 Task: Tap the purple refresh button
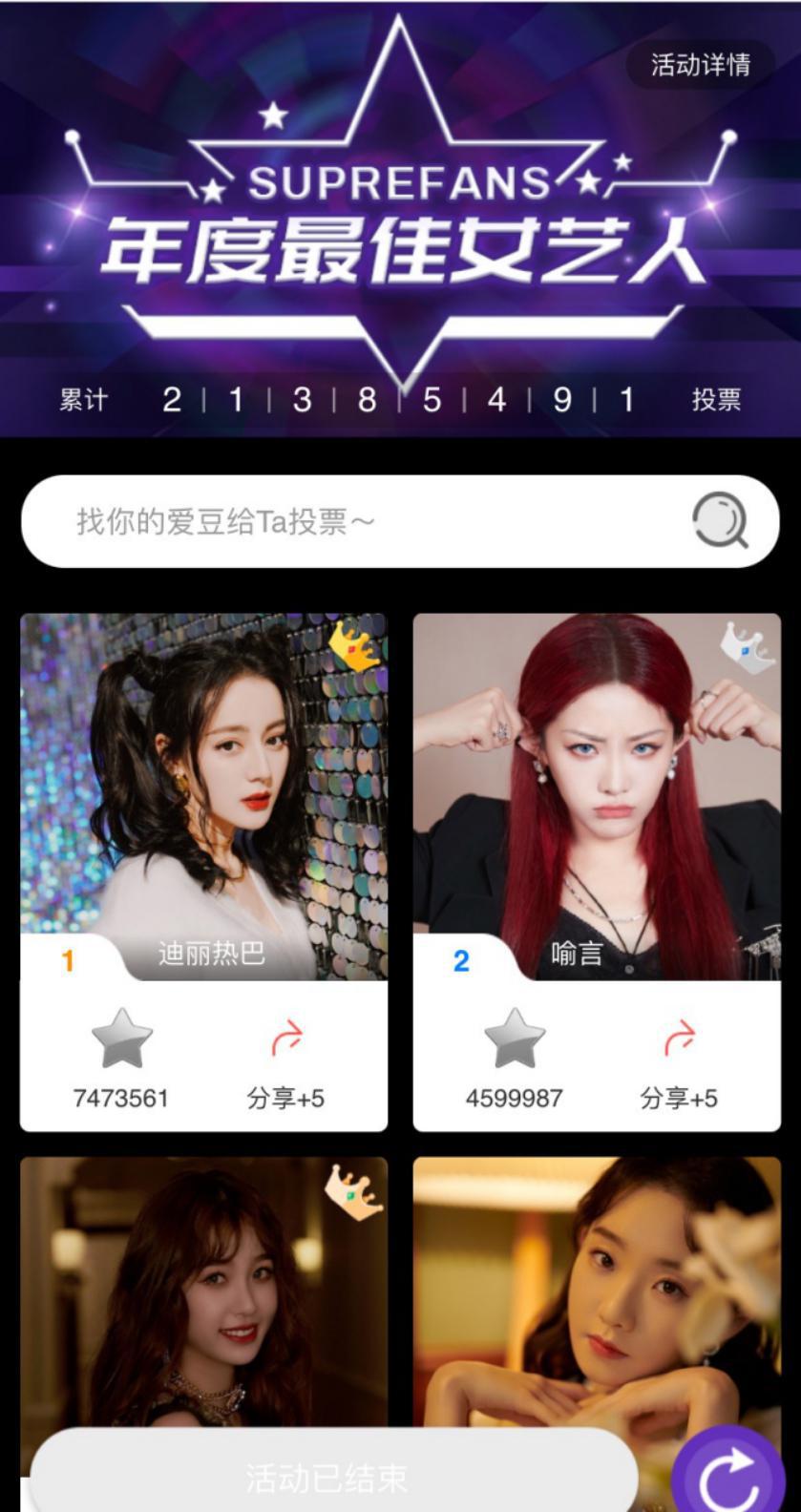(x=730, y=1475)
